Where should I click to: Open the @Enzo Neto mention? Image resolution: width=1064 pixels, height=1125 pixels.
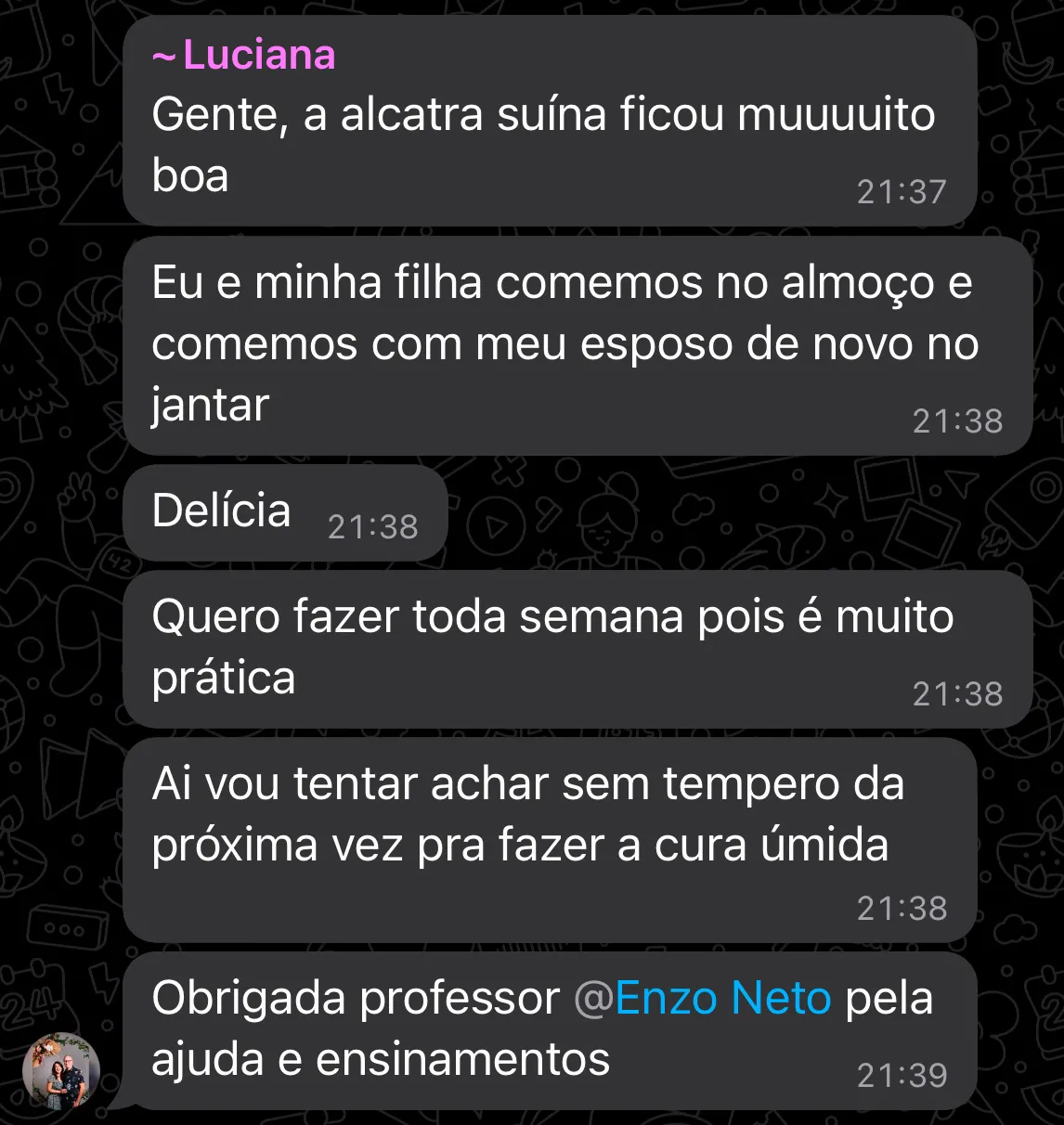click(x=703, y=1000)
